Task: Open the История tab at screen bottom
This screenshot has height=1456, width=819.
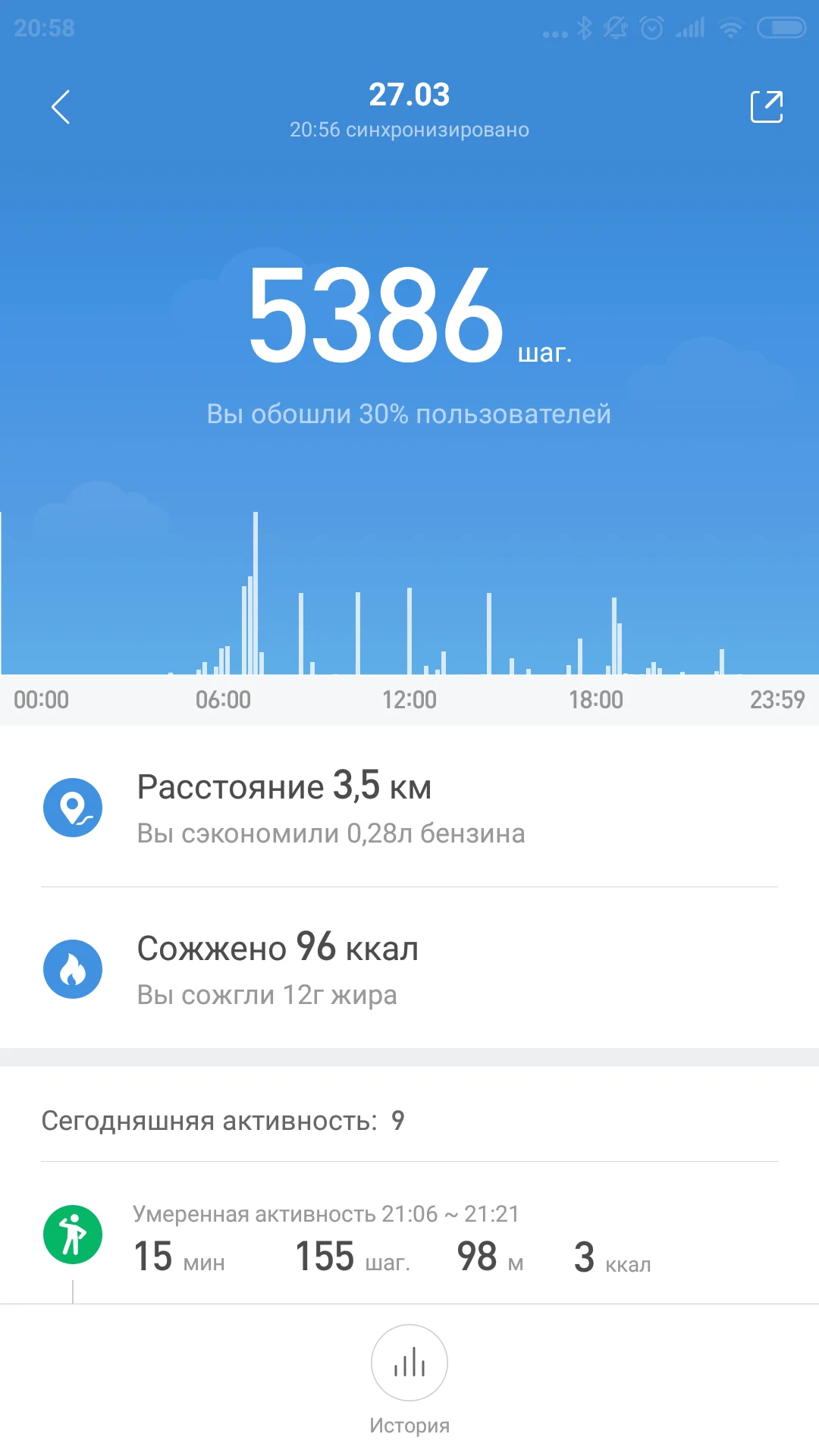Action: pyautogui.click(x=409, y=1424)
